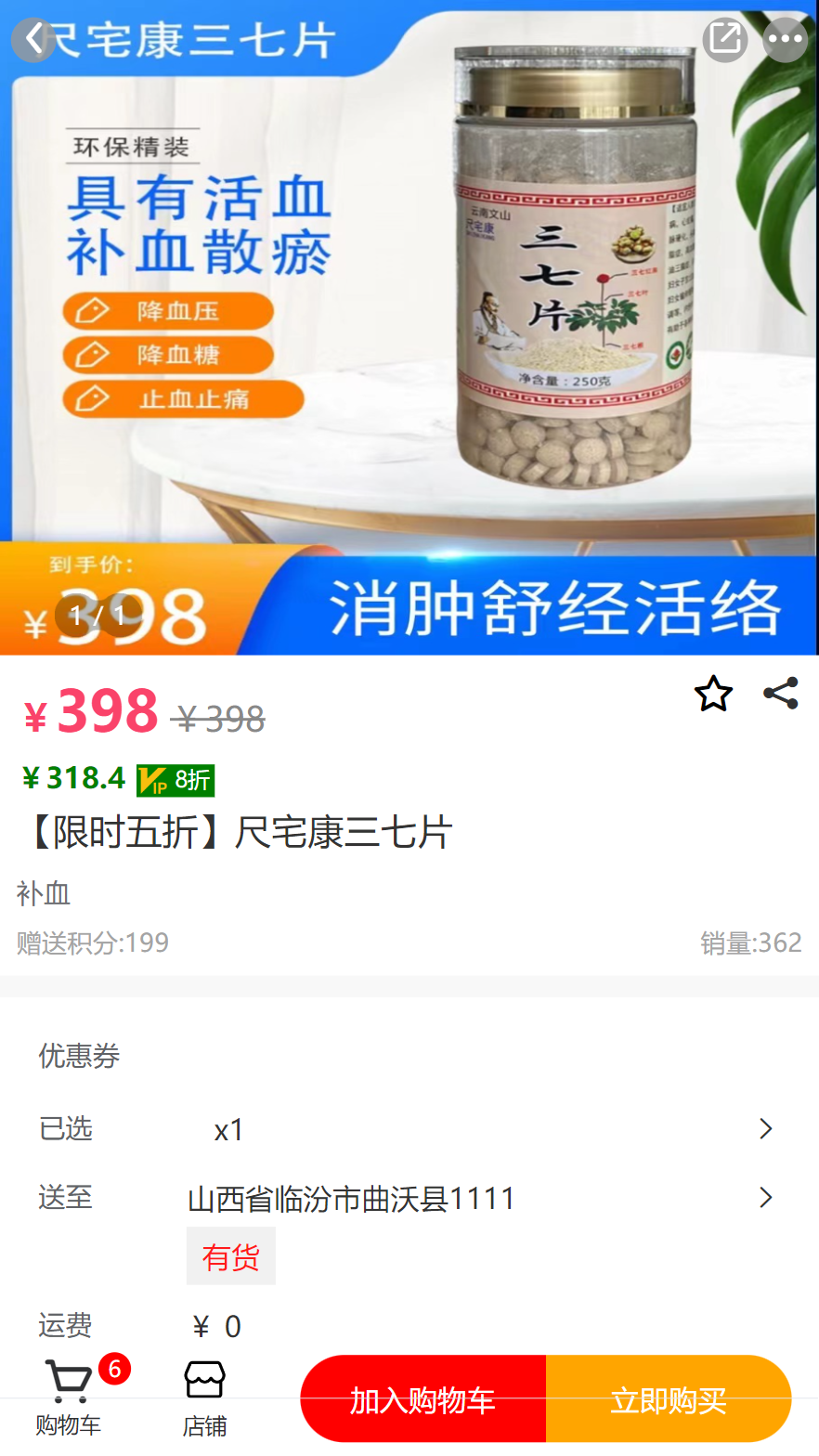Favorite this product with the star icon
819x1456 pixels.
713,694
